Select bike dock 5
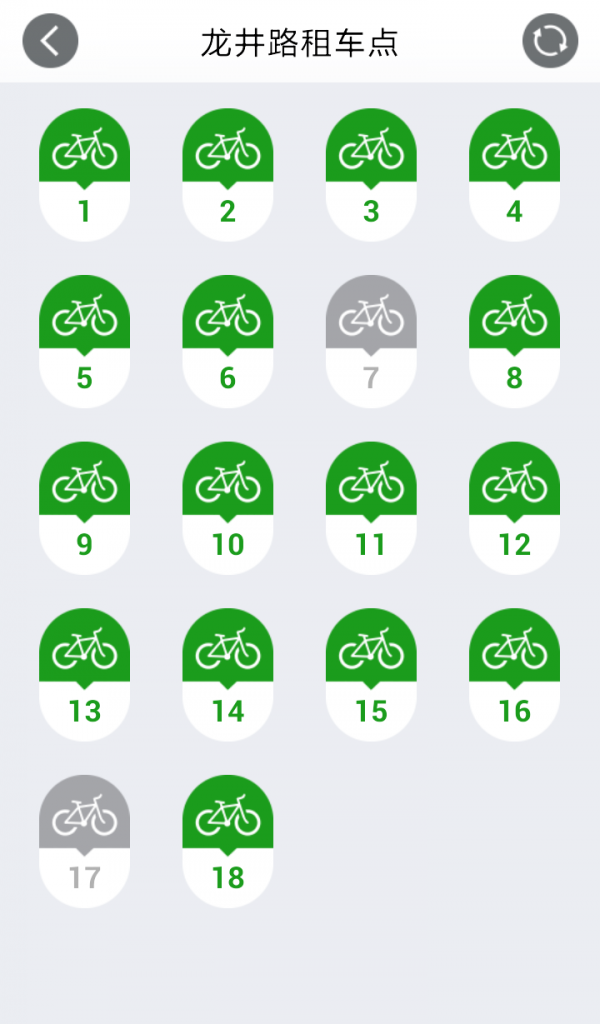Image resolution: width=600 pixels, height=1024 pixels. [84, 342]
